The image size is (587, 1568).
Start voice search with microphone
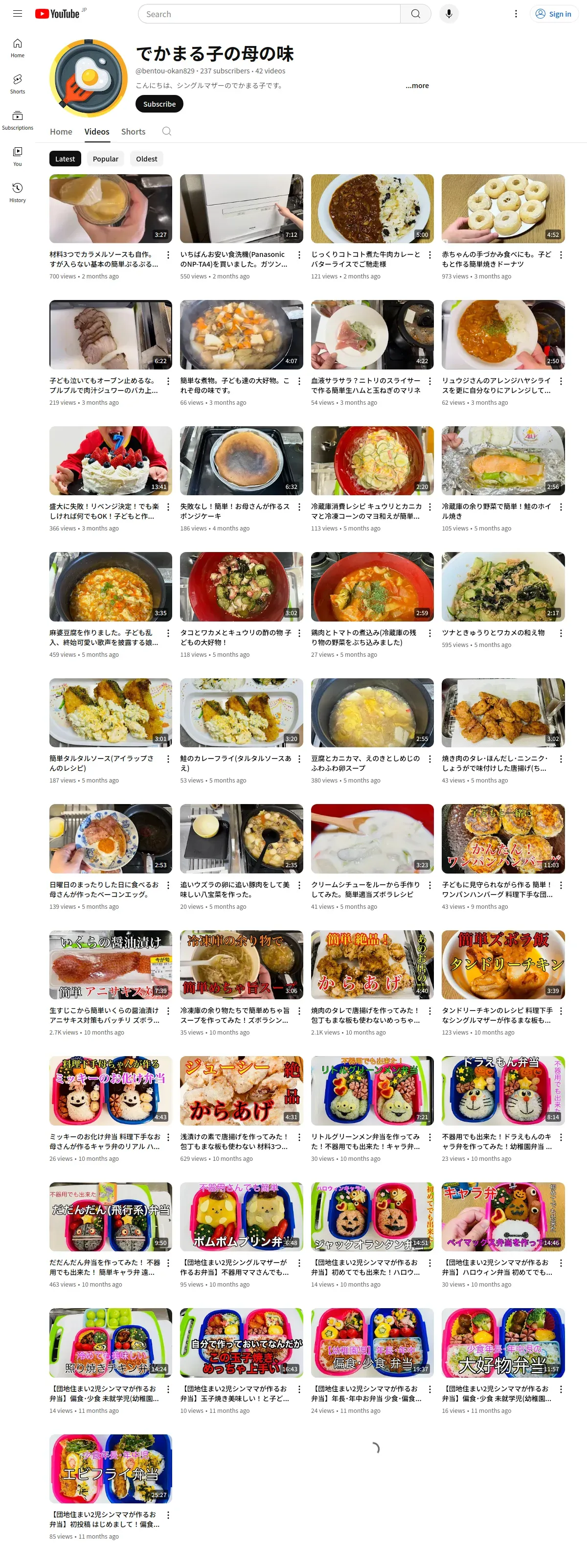(x=449, y=13)
